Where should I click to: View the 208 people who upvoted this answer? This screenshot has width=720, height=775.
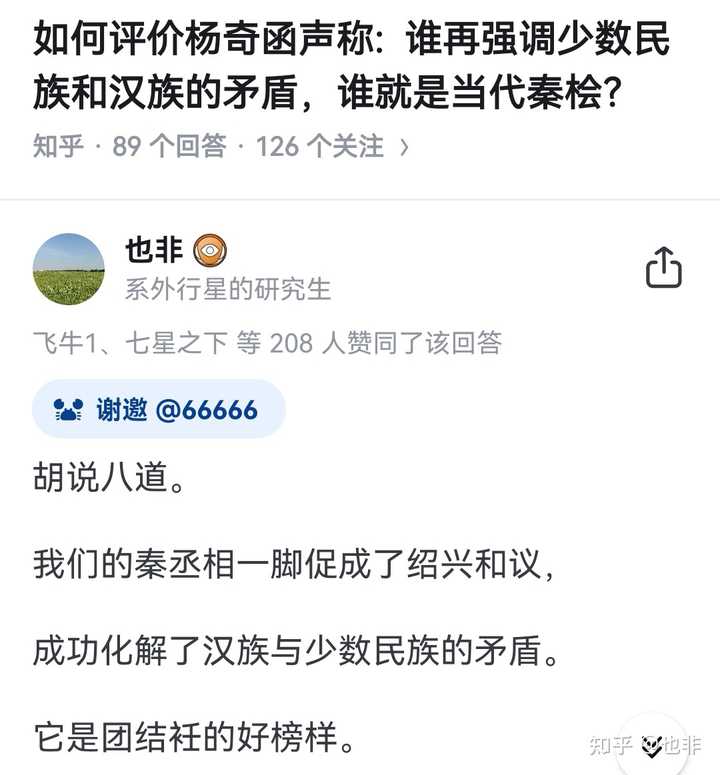pos(266,343)
